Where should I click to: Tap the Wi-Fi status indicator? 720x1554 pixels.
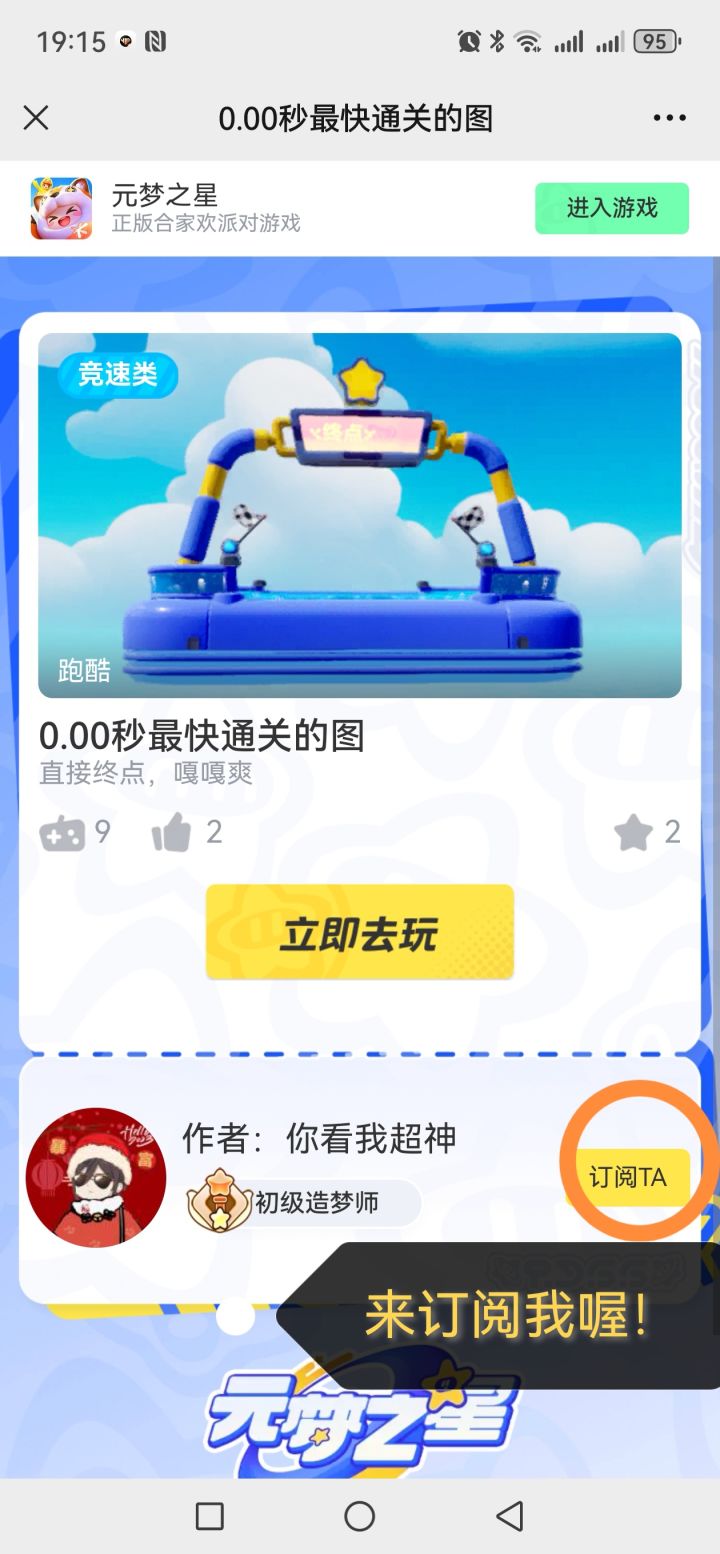pyautogui.click(x=528, y=41)
